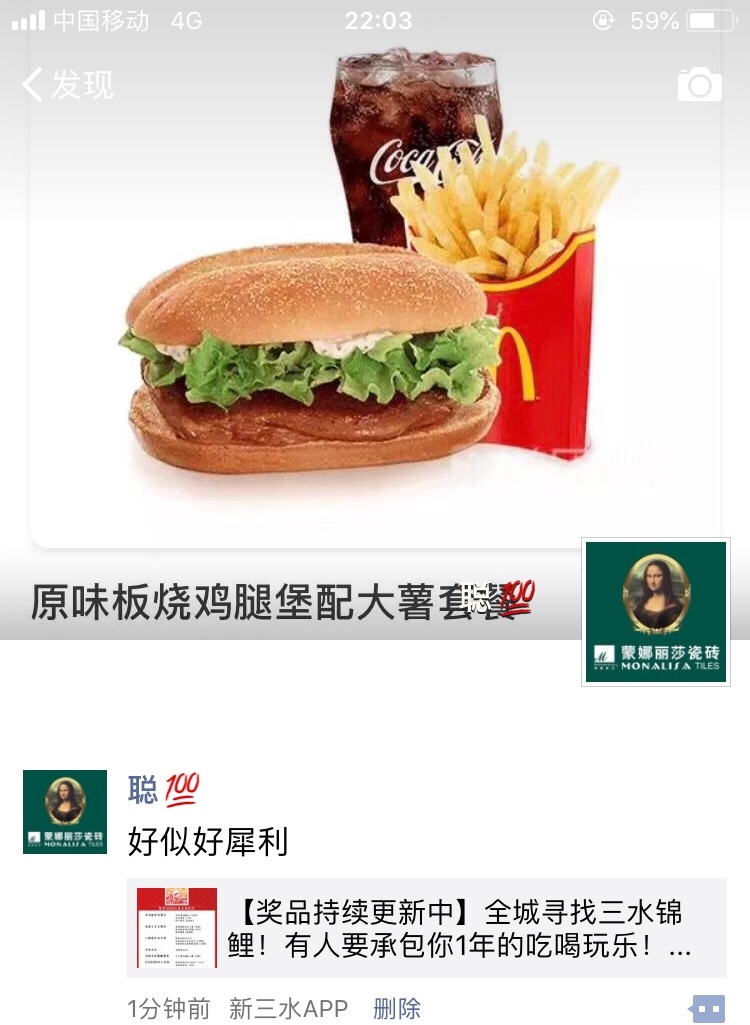Screen dimensions: 750x1025
Task: Open the Mona Lisa profile avatar on cover
Action: tap(656, 612)
